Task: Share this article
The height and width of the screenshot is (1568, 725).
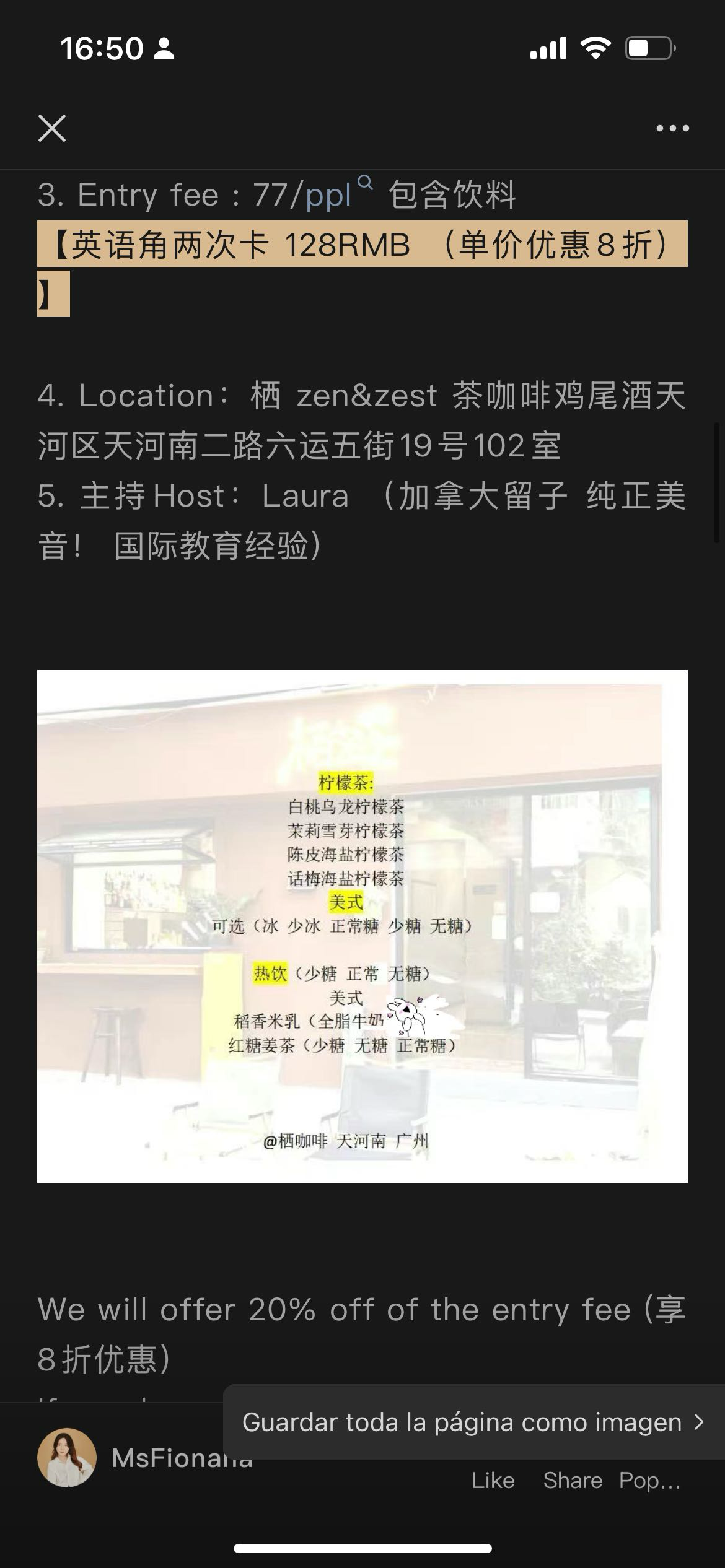Action: click(x=573, y=1480)
